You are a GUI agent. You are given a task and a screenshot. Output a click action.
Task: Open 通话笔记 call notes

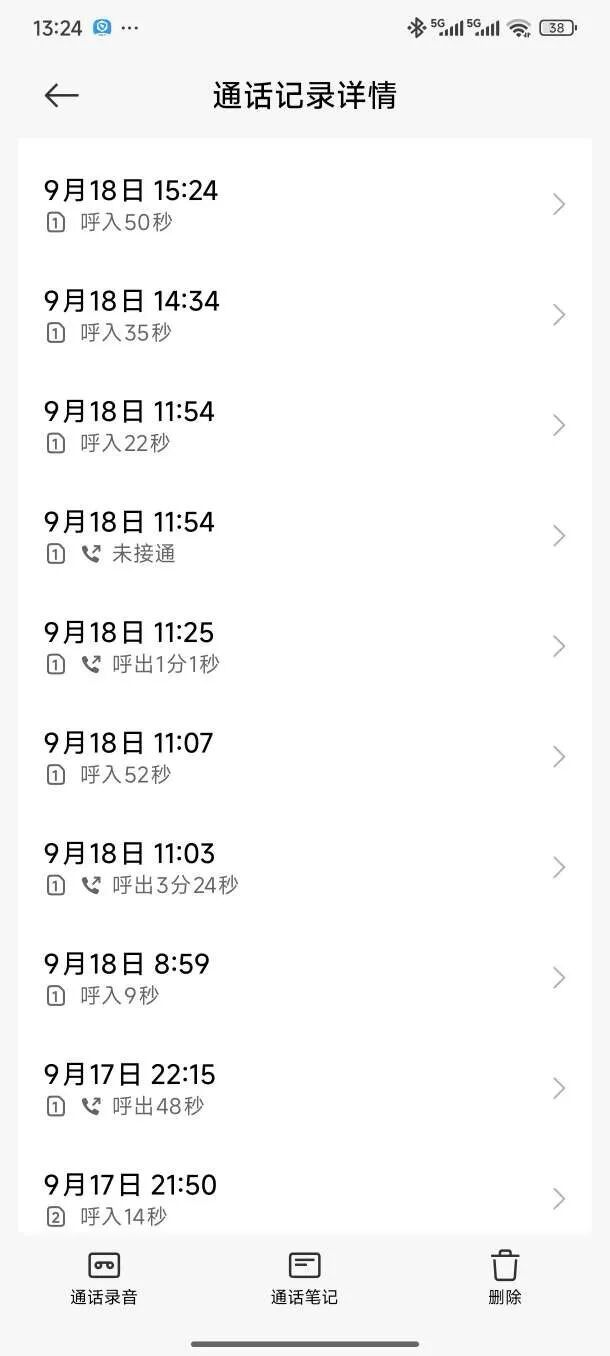pos(304,1278)
